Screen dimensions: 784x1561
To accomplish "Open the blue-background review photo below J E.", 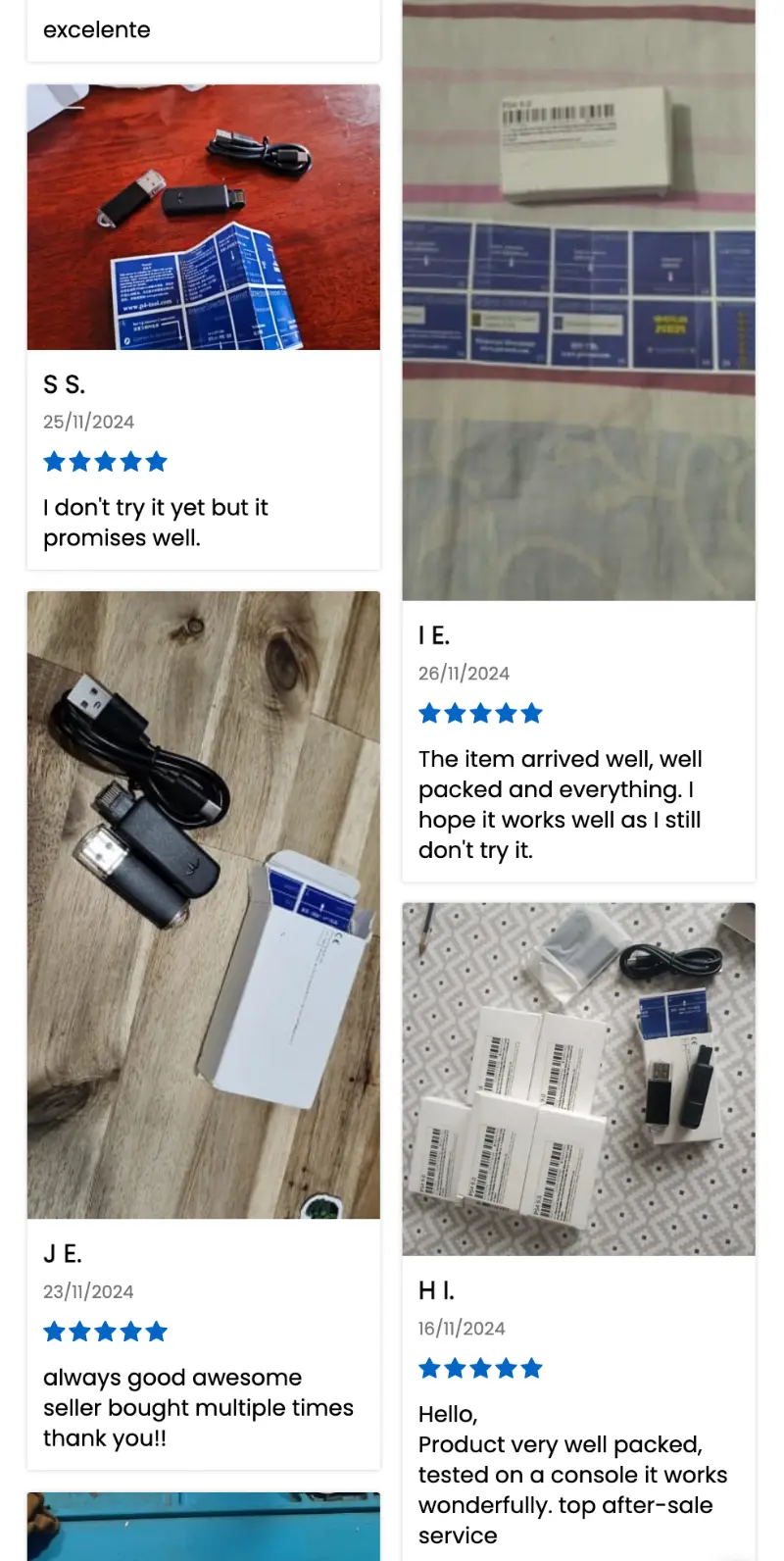I will [x=203, y=1527].
